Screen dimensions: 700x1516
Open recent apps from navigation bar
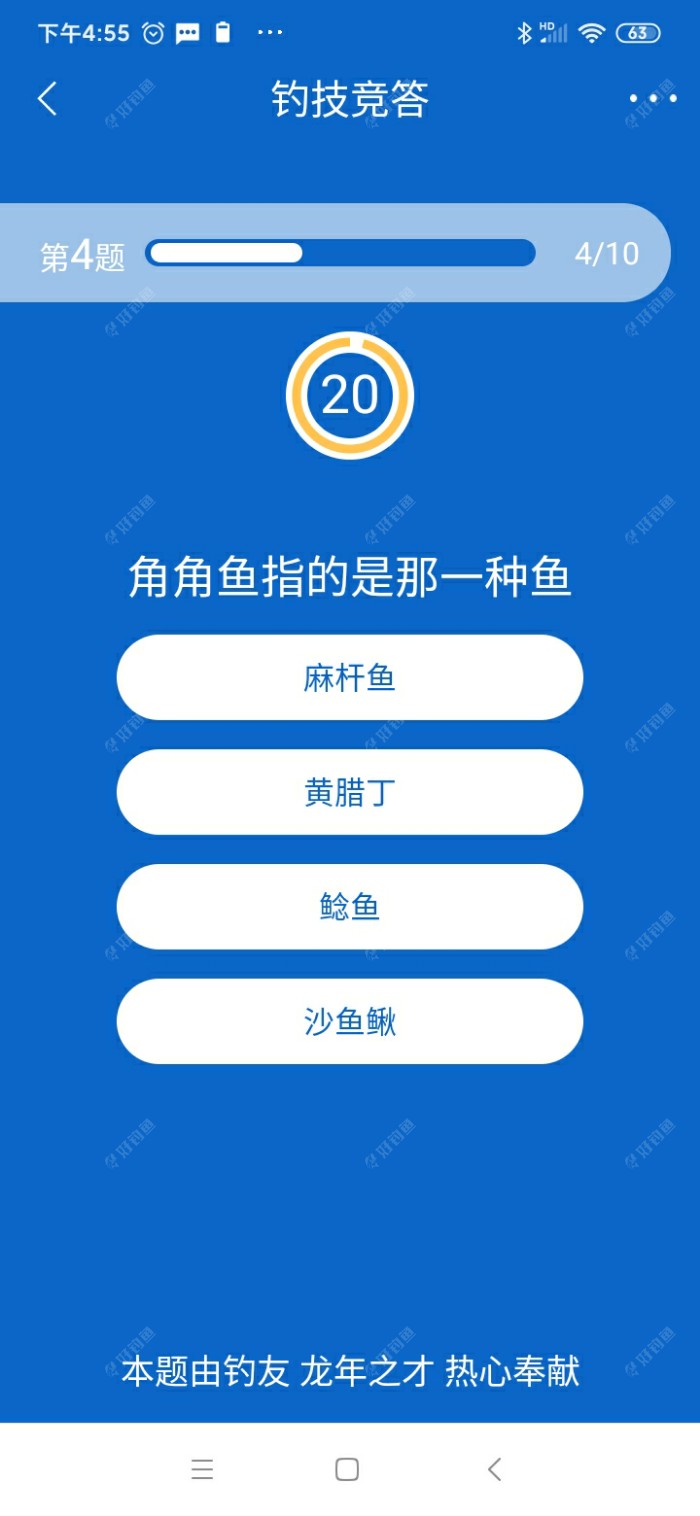(x=202, y=1469)
